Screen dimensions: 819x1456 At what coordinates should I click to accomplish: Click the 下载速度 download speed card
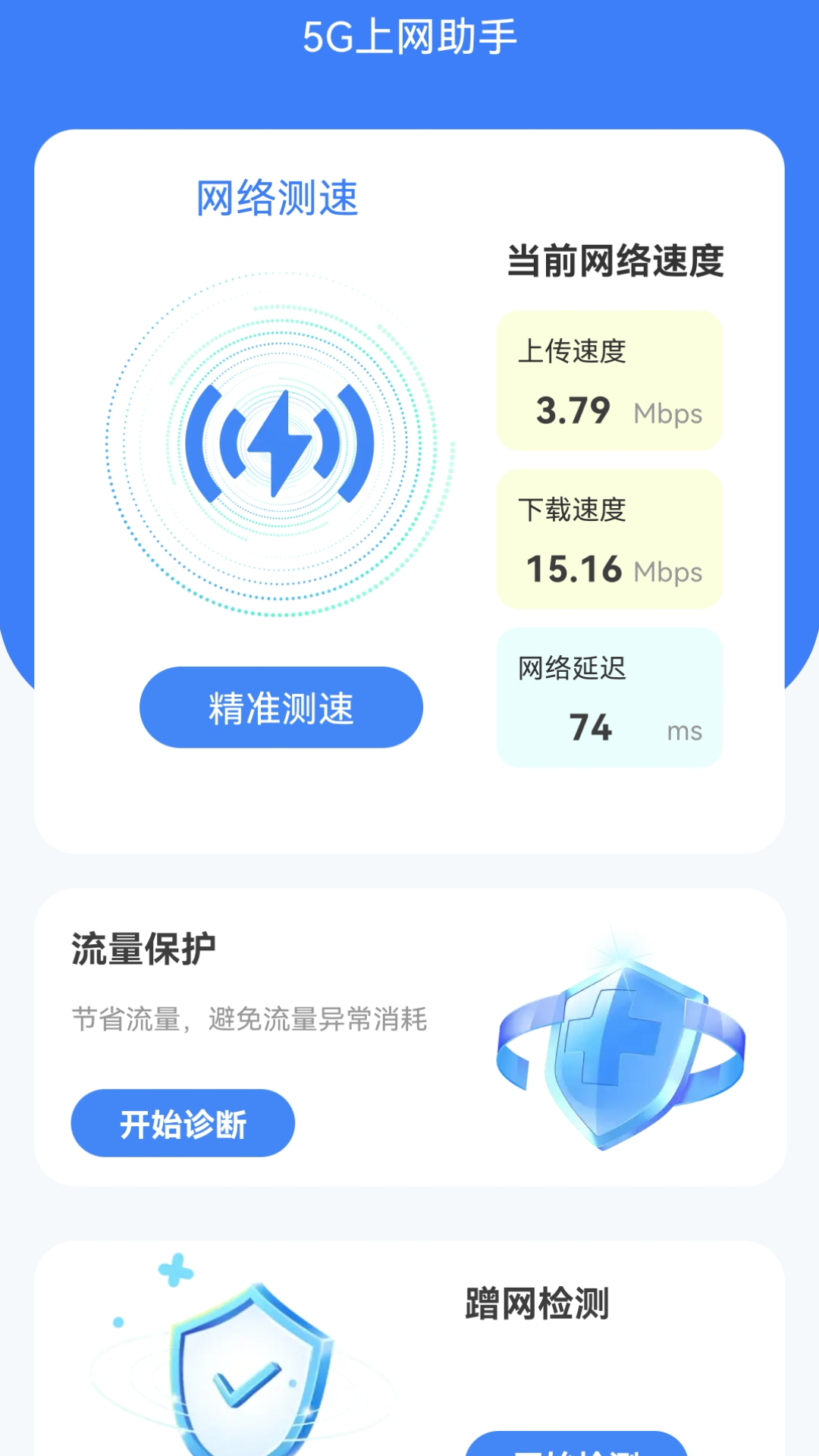click(x=609, y=540)
